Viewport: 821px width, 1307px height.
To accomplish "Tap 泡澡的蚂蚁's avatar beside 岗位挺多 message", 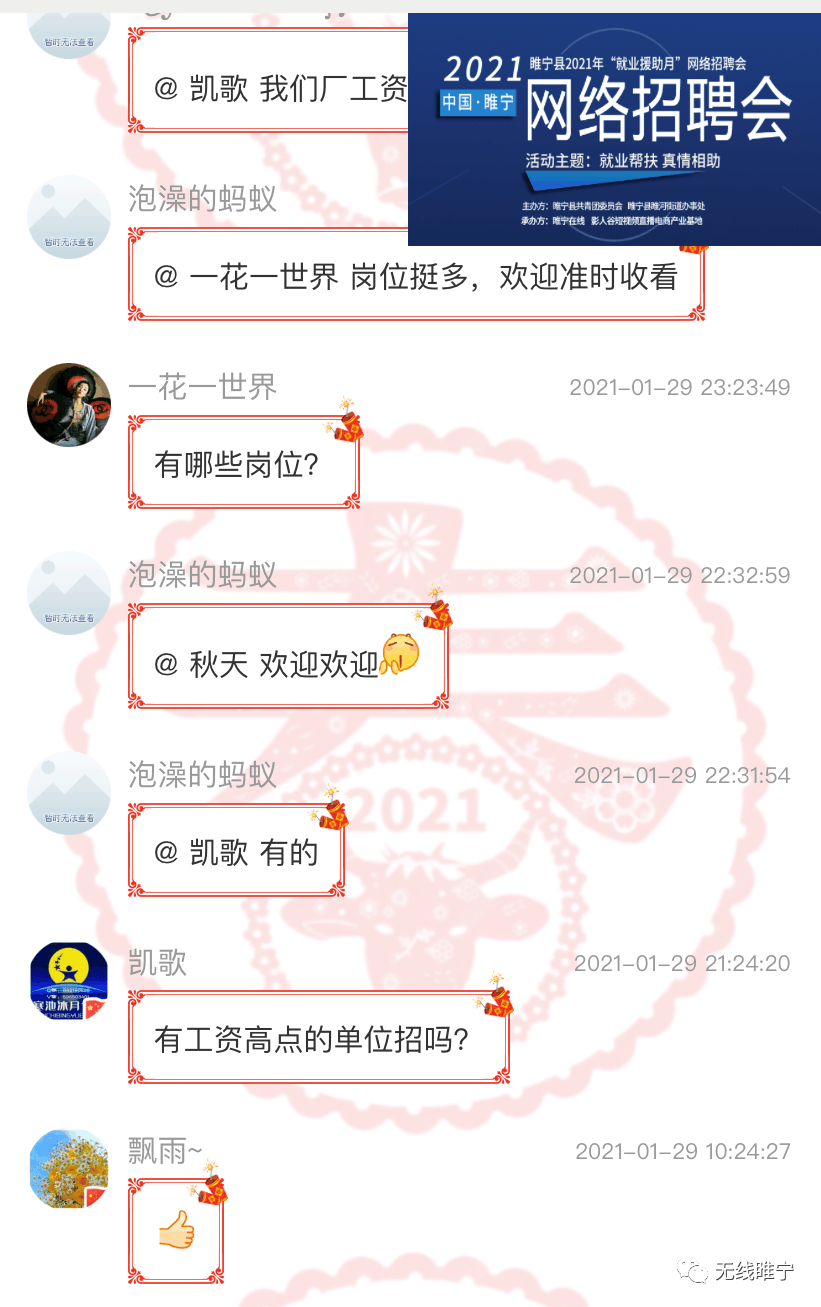I will tap(68, 217).
